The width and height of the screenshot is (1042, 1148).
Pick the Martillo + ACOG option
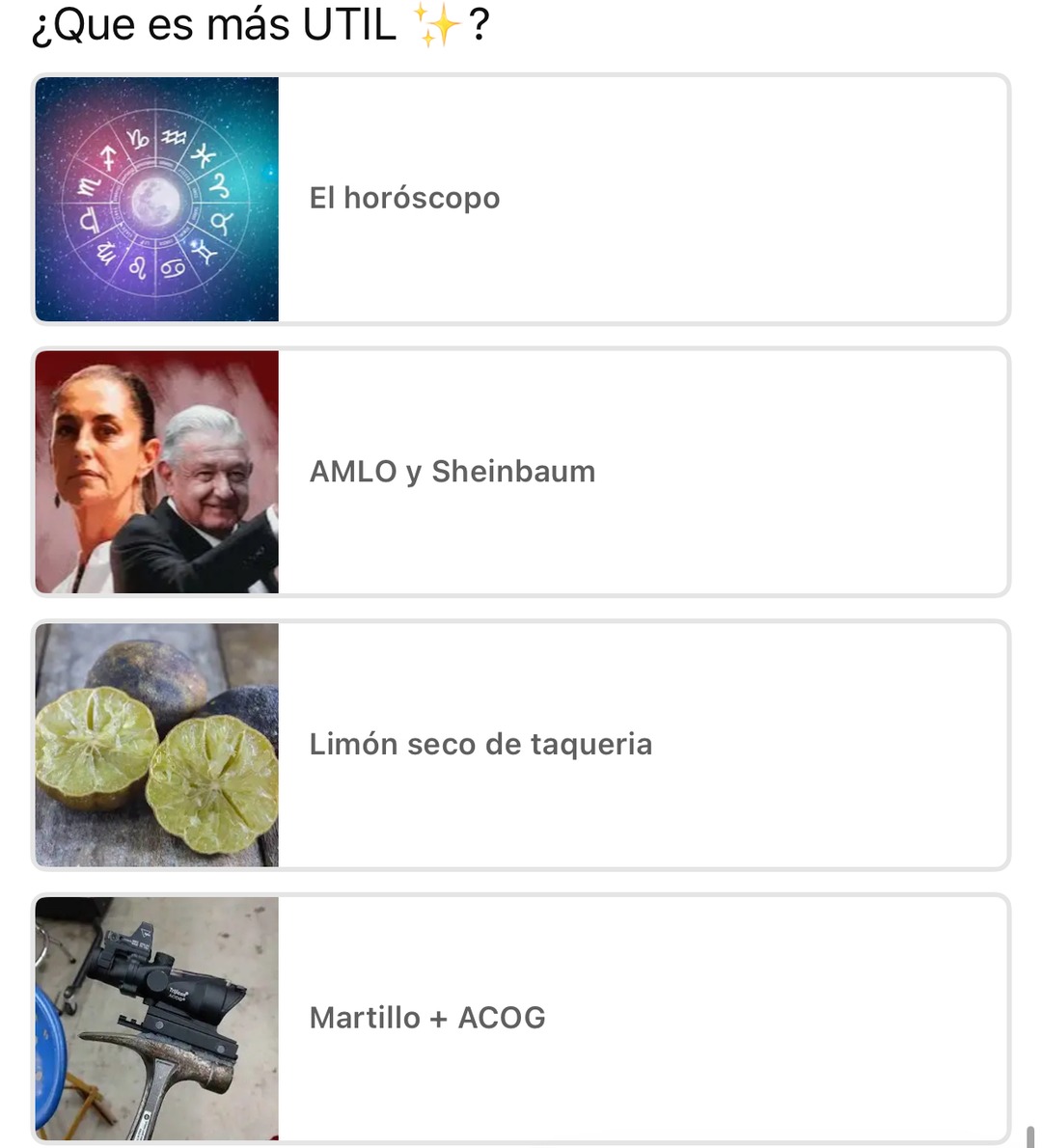(x=521, y=1018)
